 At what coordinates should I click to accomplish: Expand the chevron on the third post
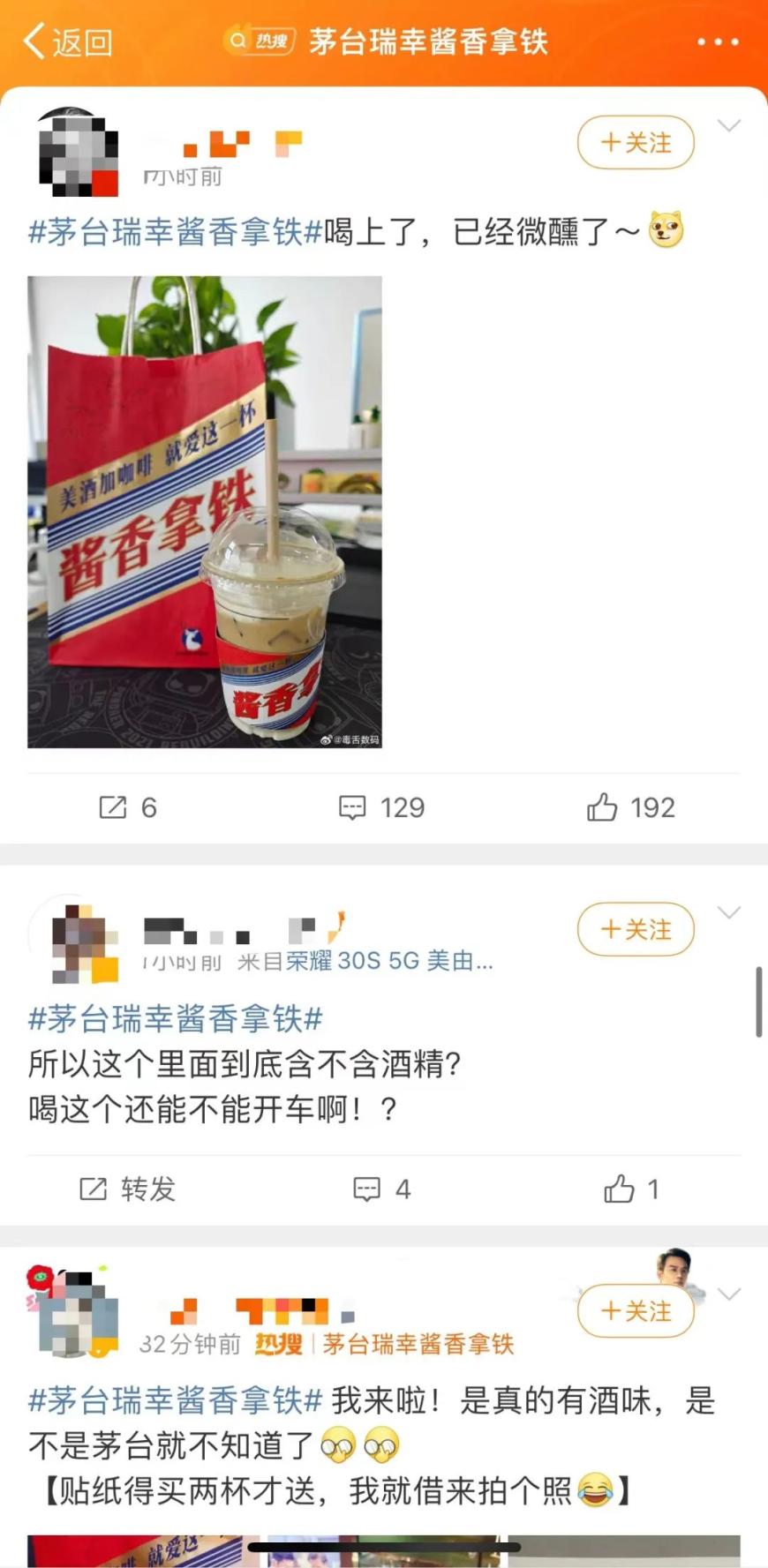(729, 1294)
